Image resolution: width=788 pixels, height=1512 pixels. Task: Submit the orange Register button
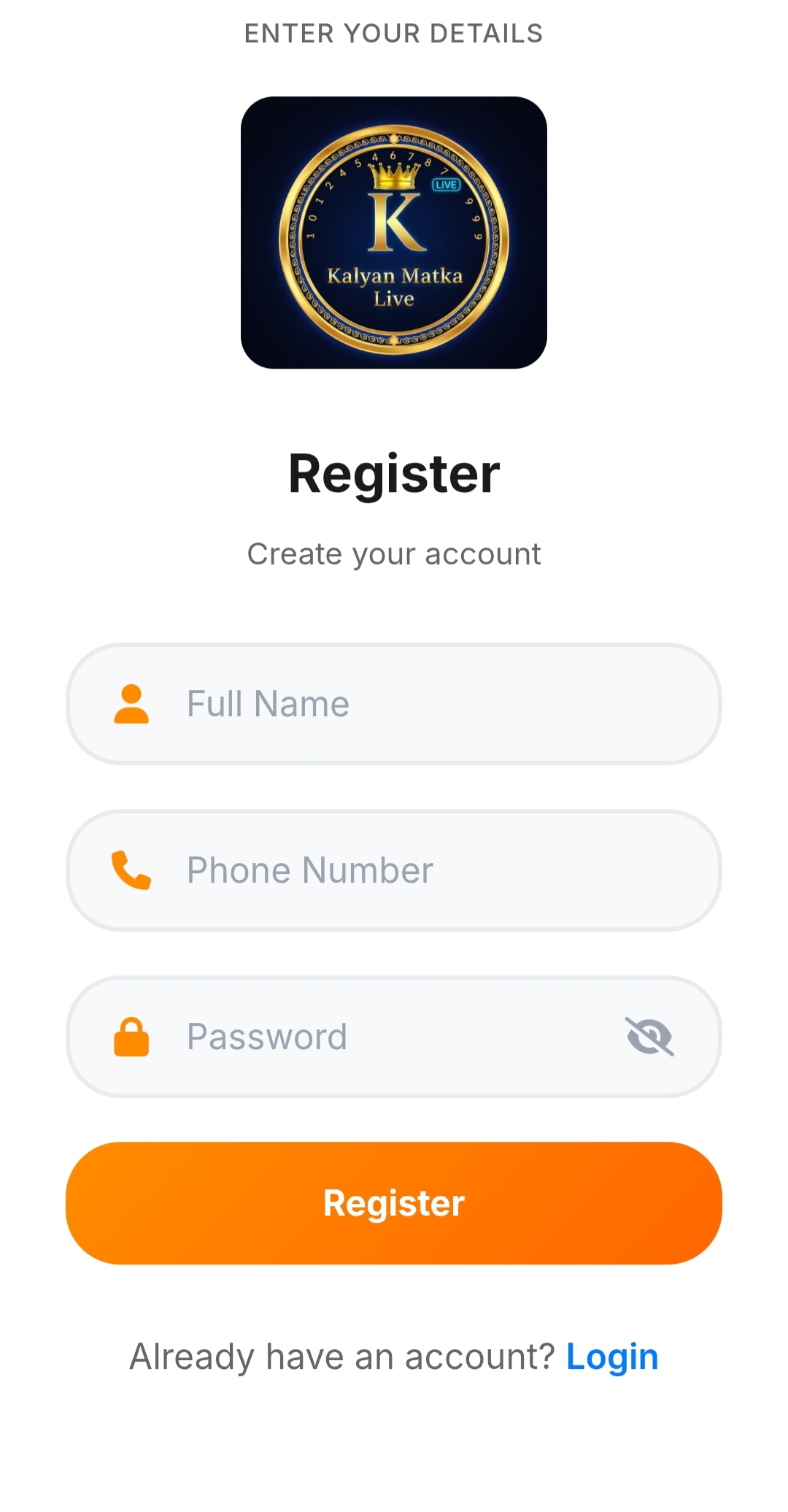pos(394,1203)
